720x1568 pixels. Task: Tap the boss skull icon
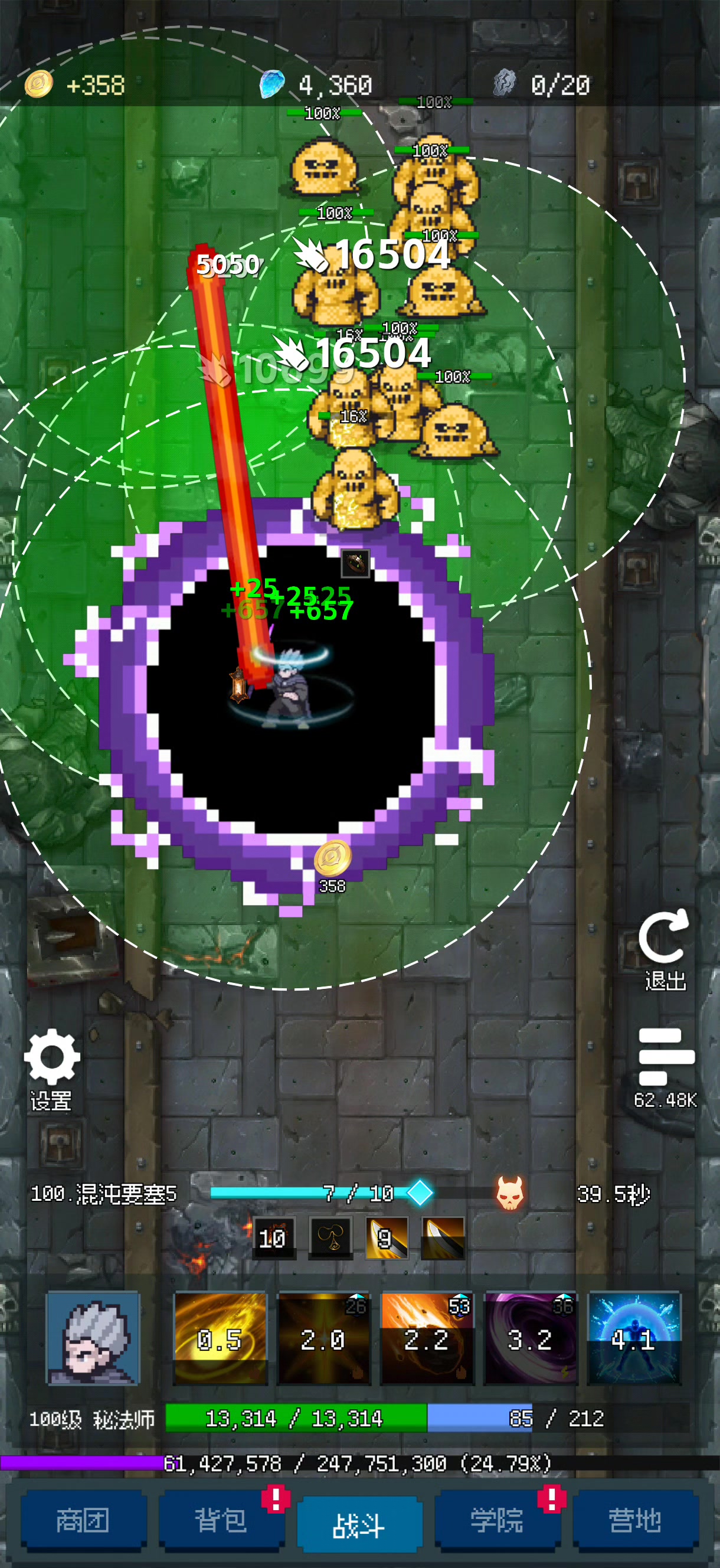[x=510, y=1193]
